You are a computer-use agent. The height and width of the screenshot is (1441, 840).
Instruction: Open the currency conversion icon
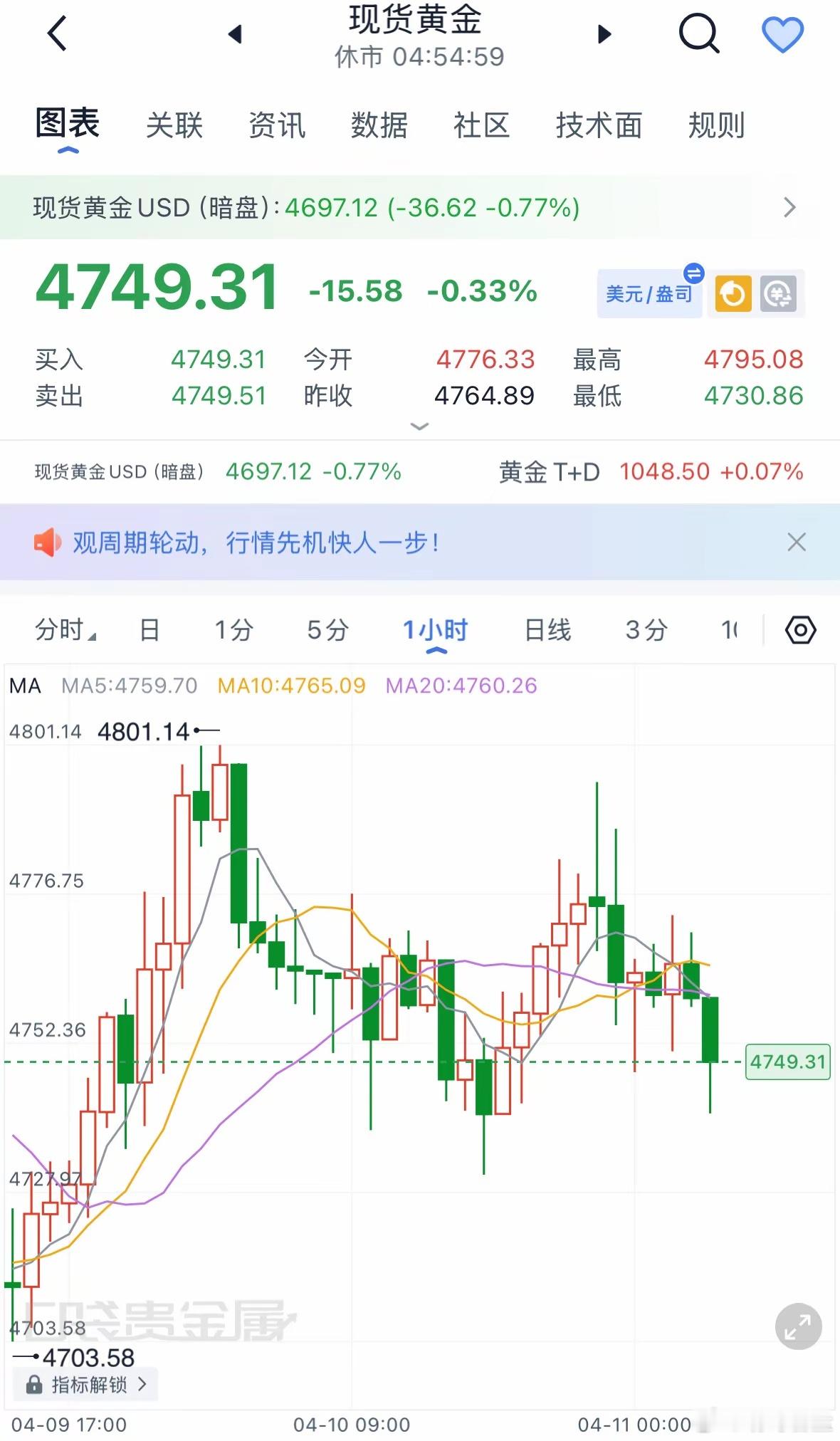pyautogui.click(x=778, y=293)
